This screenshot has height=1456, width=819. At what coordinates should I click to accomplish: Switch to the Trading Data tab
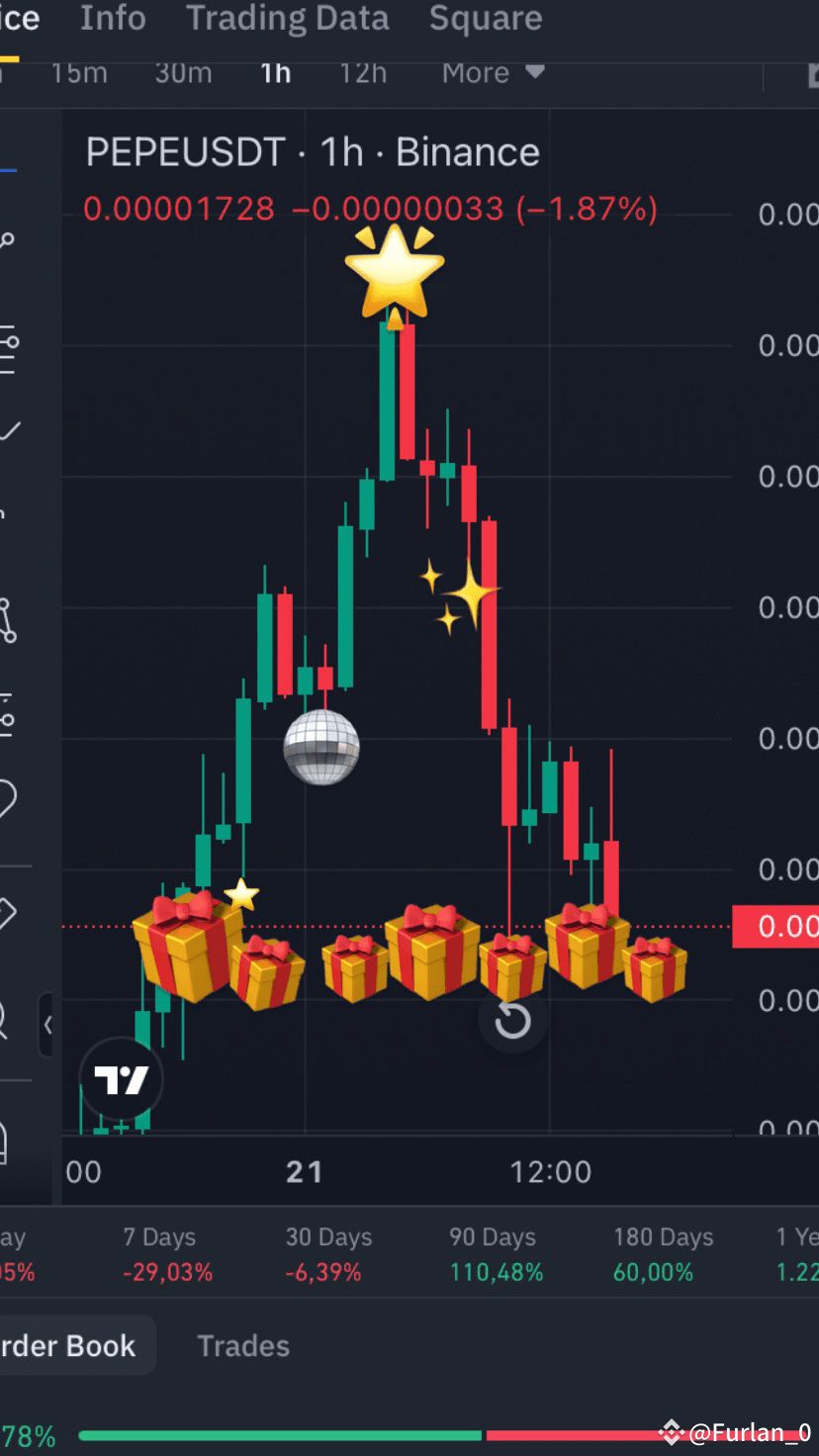pos(287,18)
